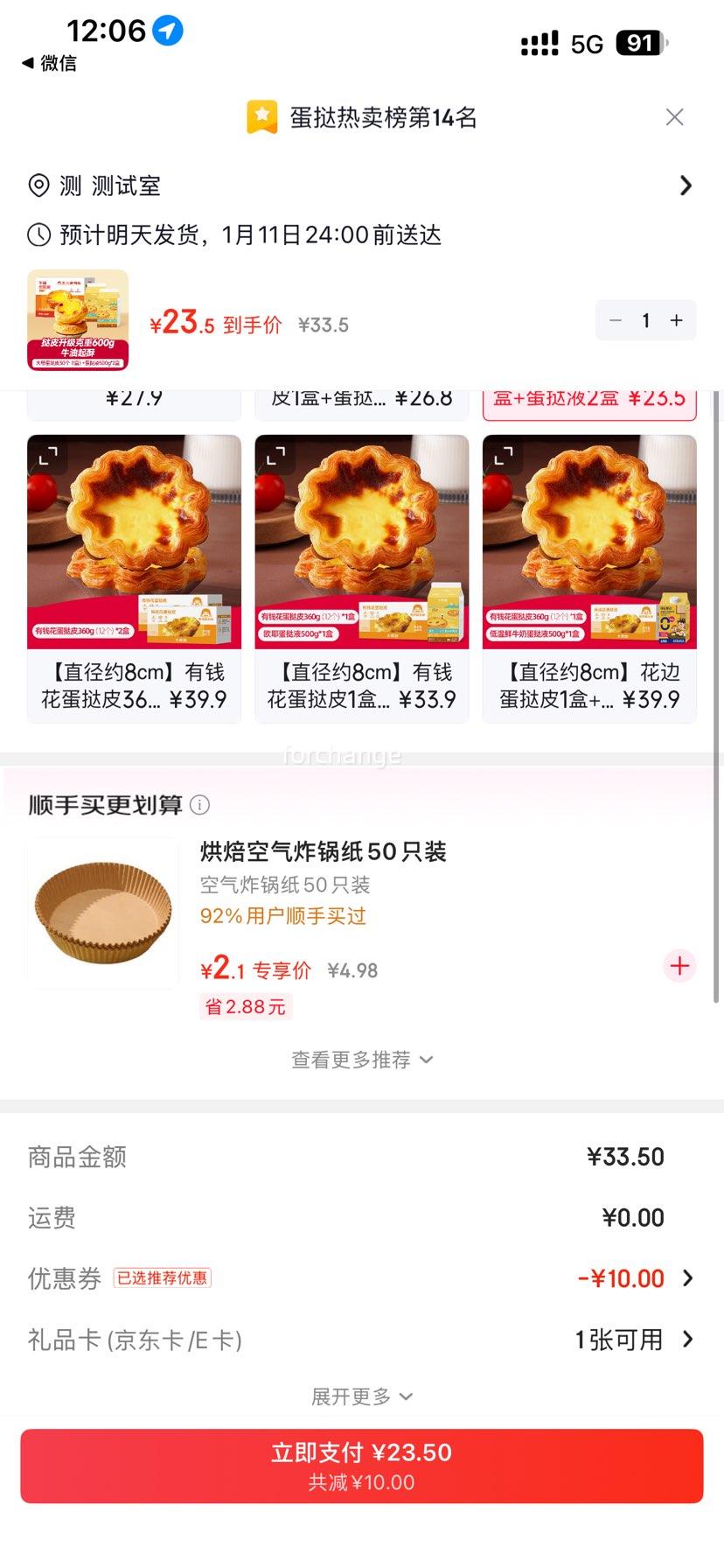
Task: Tap the expand icon on first egg tart image
Action: click(50, 456)
